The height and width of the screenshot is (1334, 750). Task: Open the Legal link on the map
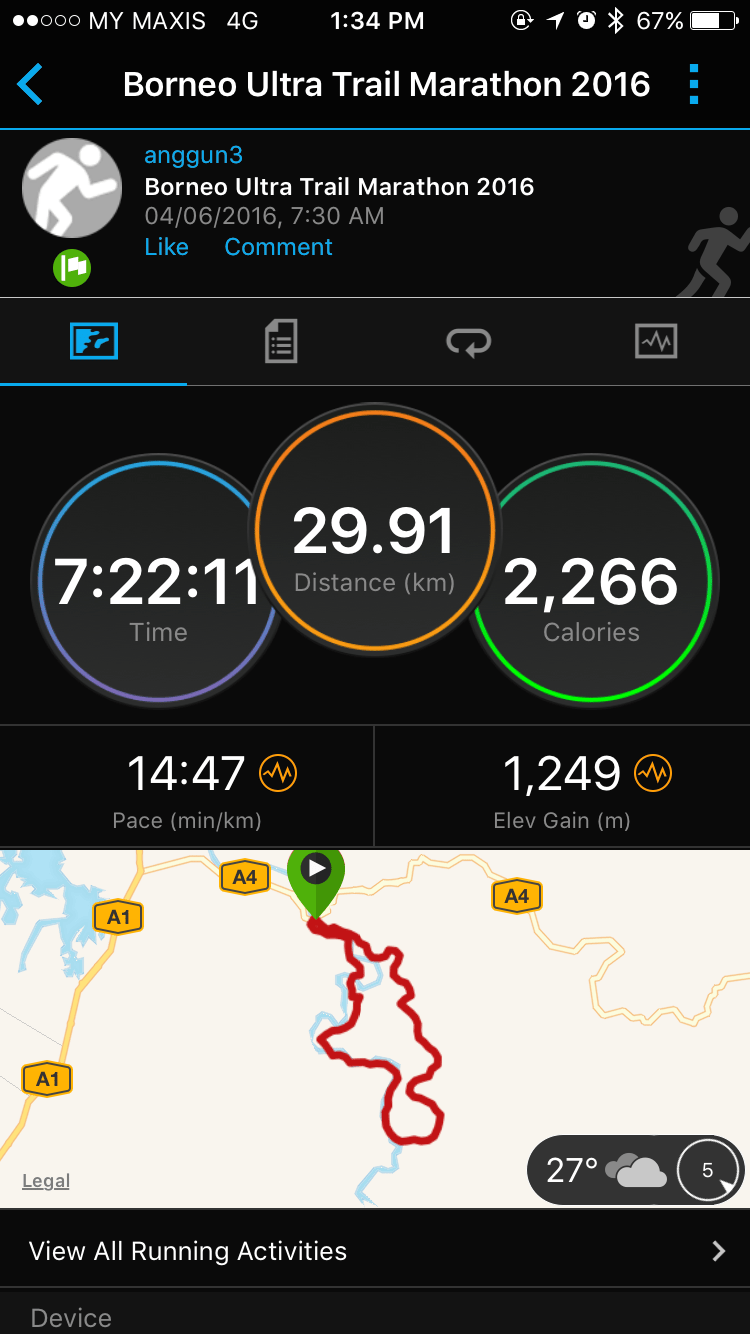pos(46,1181)
